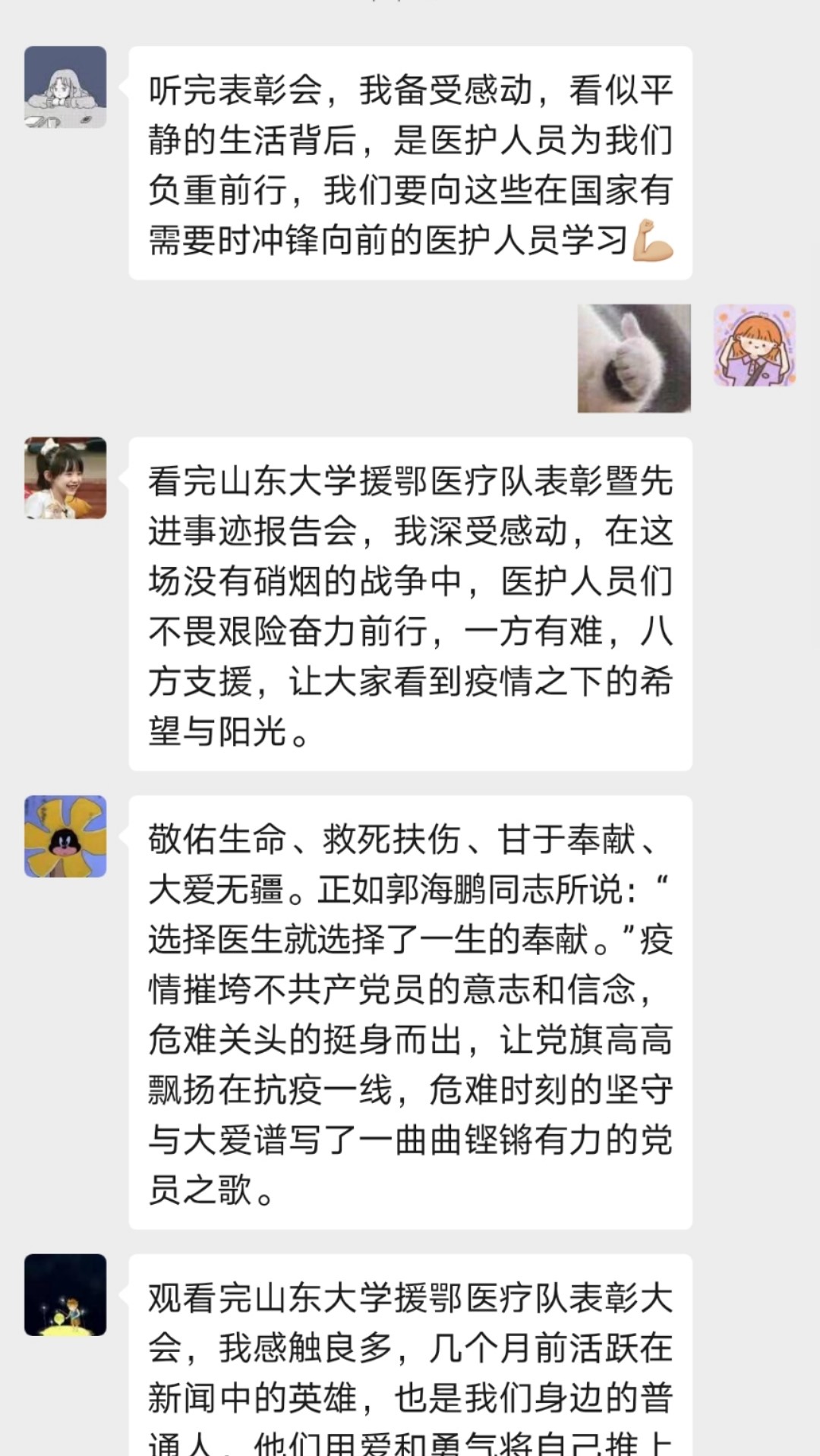Open the yellow flower avatar's profile
The image size is (820, 1456).
[65, 836]
